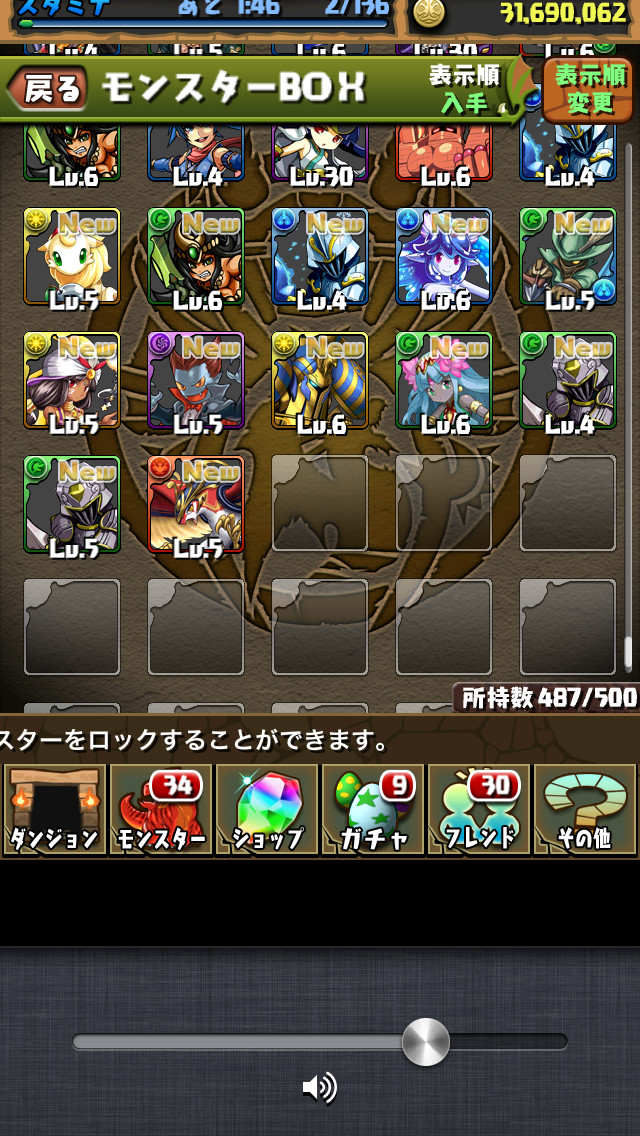Switch to the ダンジョン tab
The width and height of the screenshot is (640, 1136).
(55, 810)
